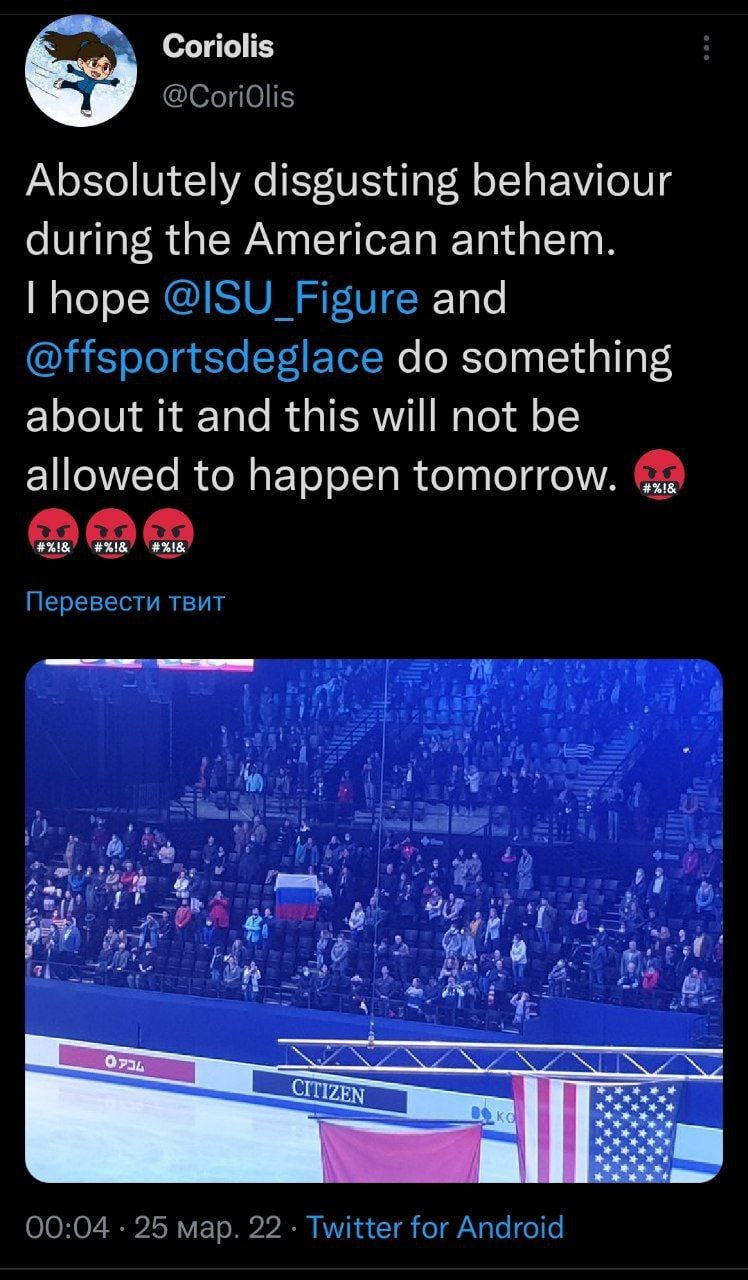748x1280 pixels.
Task: Open the tweet overflow menu
Action: tap(706, 49)
